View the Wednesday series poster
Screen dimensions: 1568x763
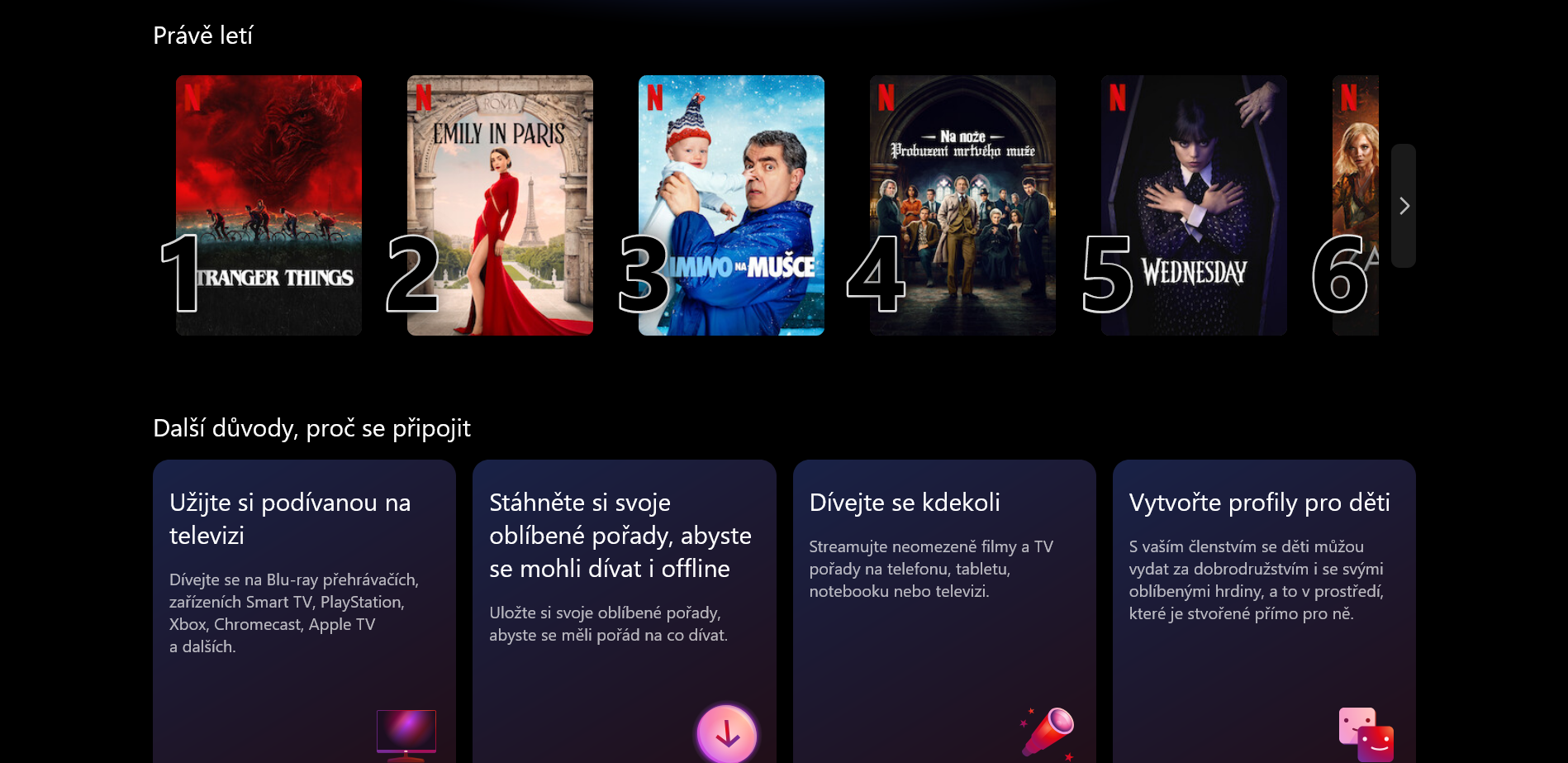coord(1194,205)
